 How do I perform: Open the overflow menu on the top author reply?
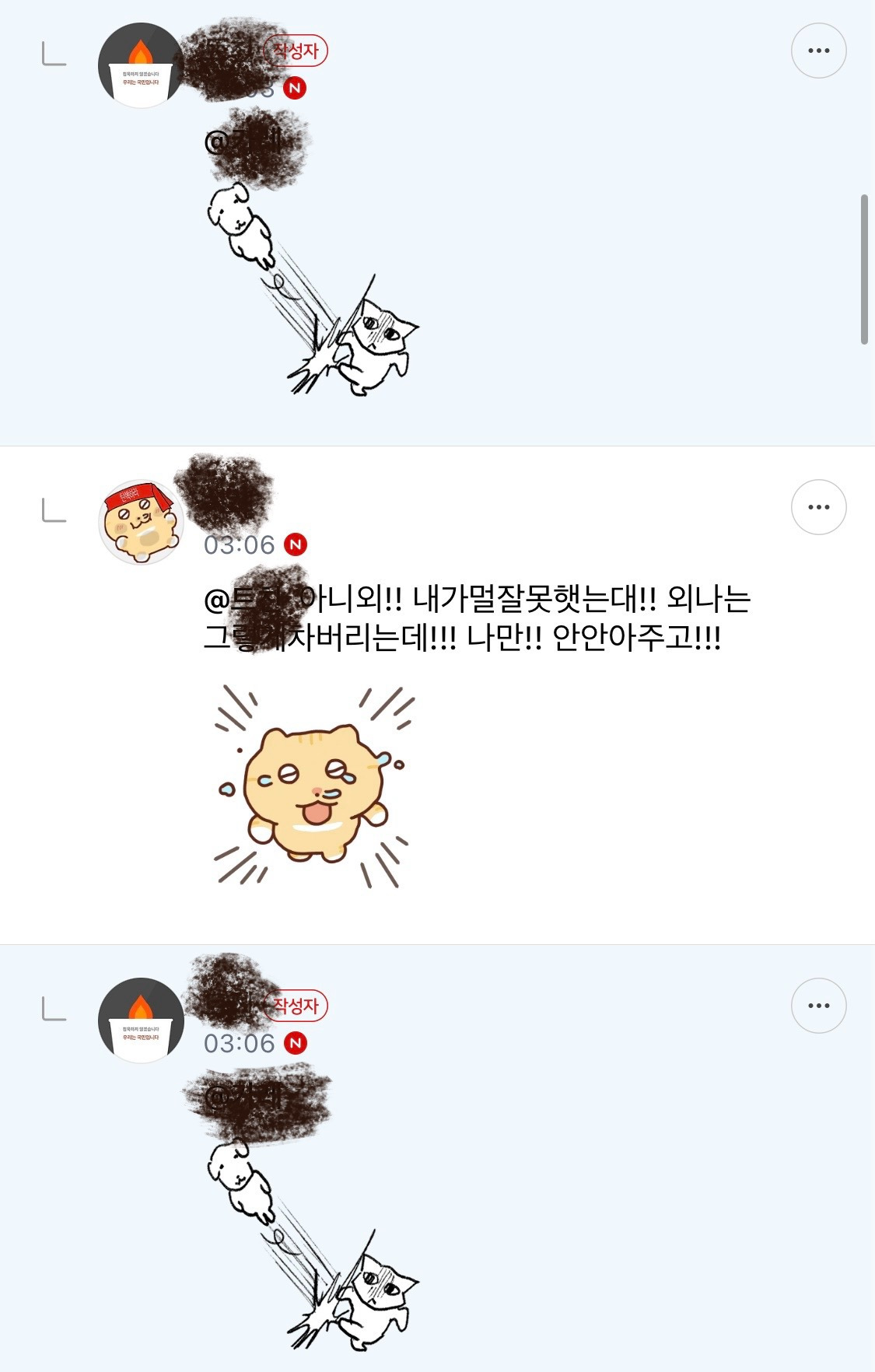pos(818,51)
